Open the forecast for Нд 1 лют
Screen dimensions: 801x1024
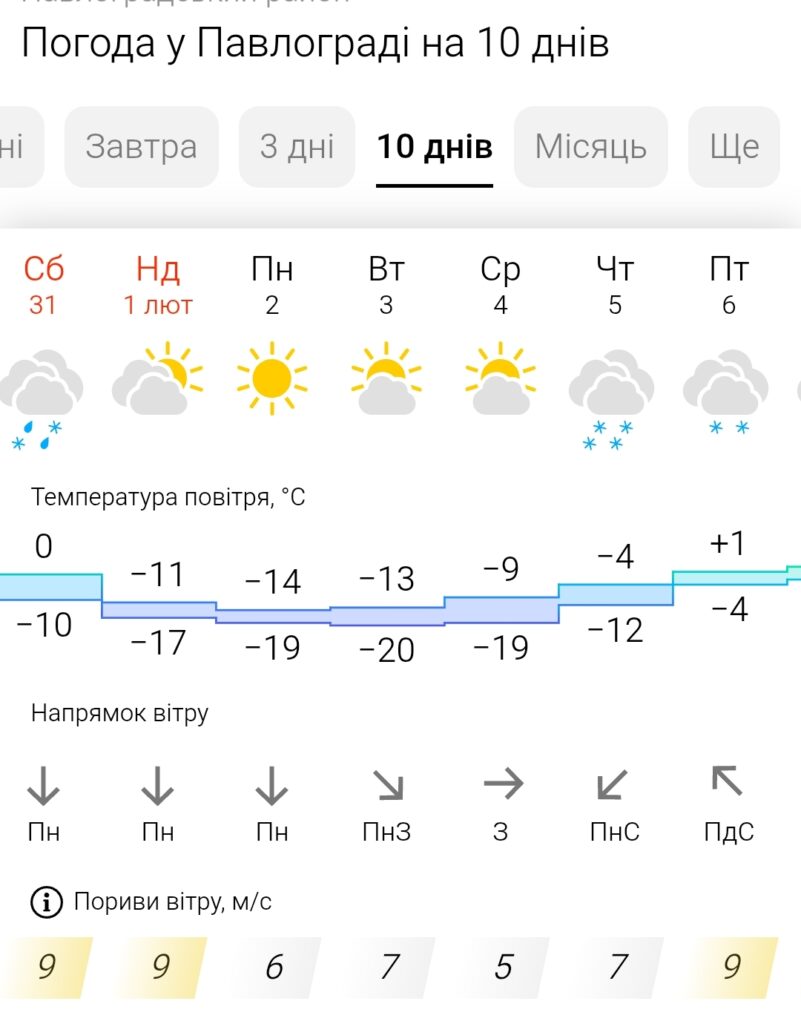click(x=158, y=285)
